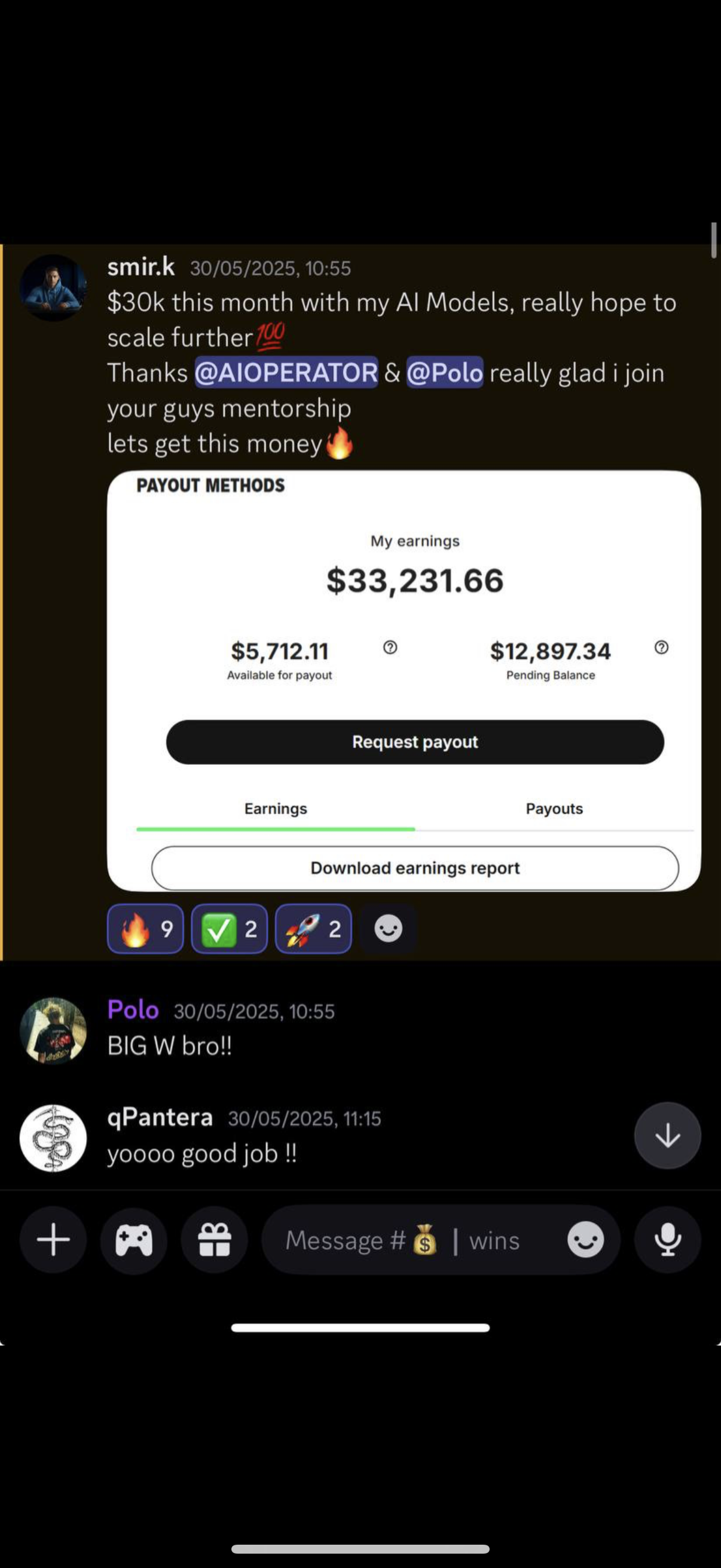
Task: Open the @AIOPERATOR mention
Action: click(286, 373)
